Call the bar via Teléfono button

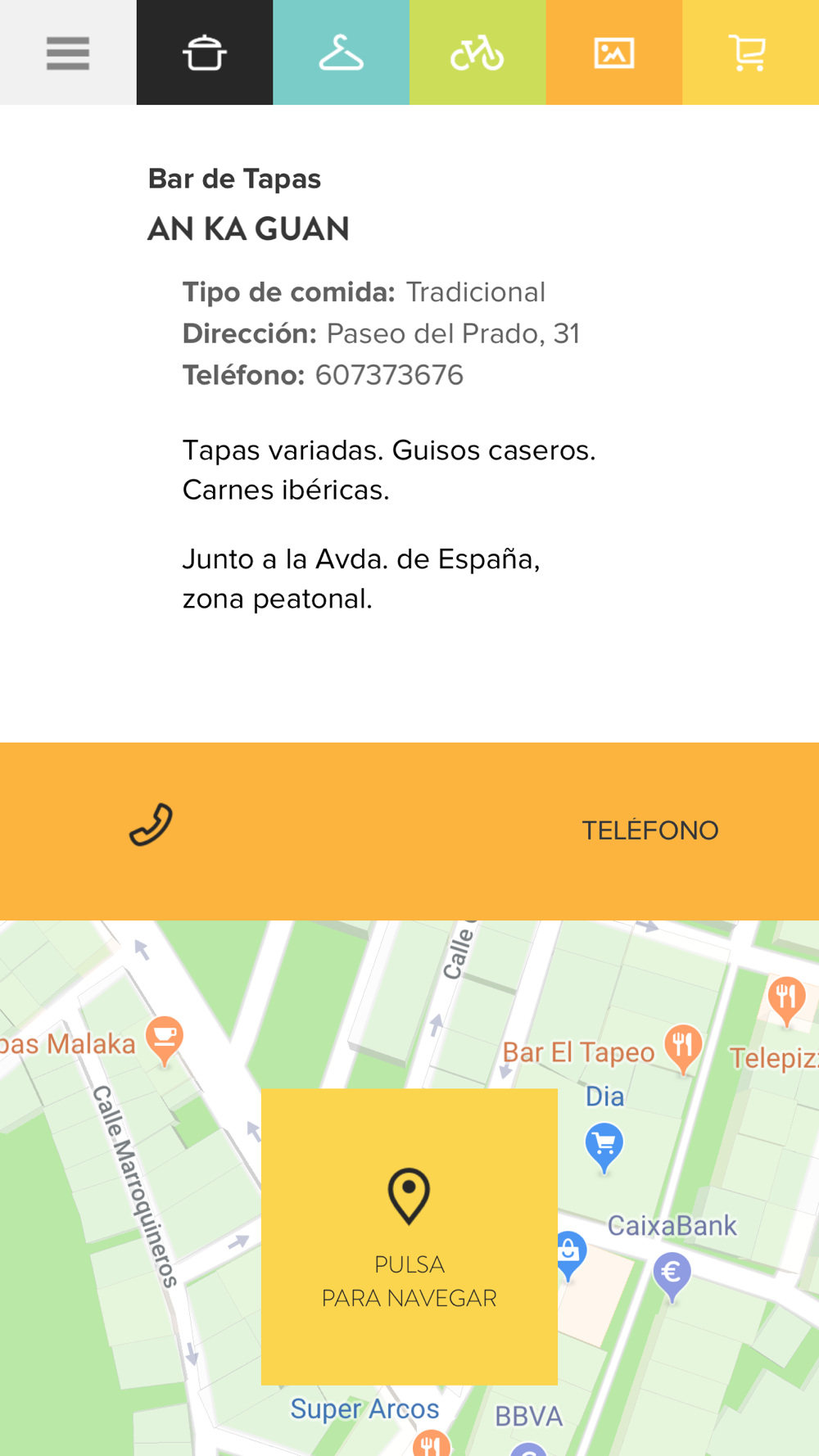(409, 831)
